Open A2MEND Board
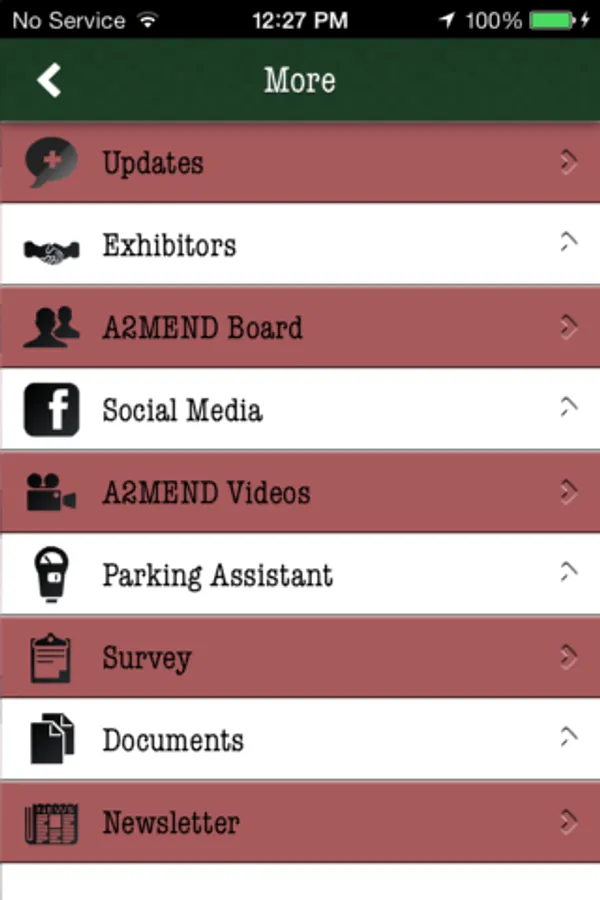Image resolution: width=600 pixels, height=900 pixels. click(x=300, y=327)
